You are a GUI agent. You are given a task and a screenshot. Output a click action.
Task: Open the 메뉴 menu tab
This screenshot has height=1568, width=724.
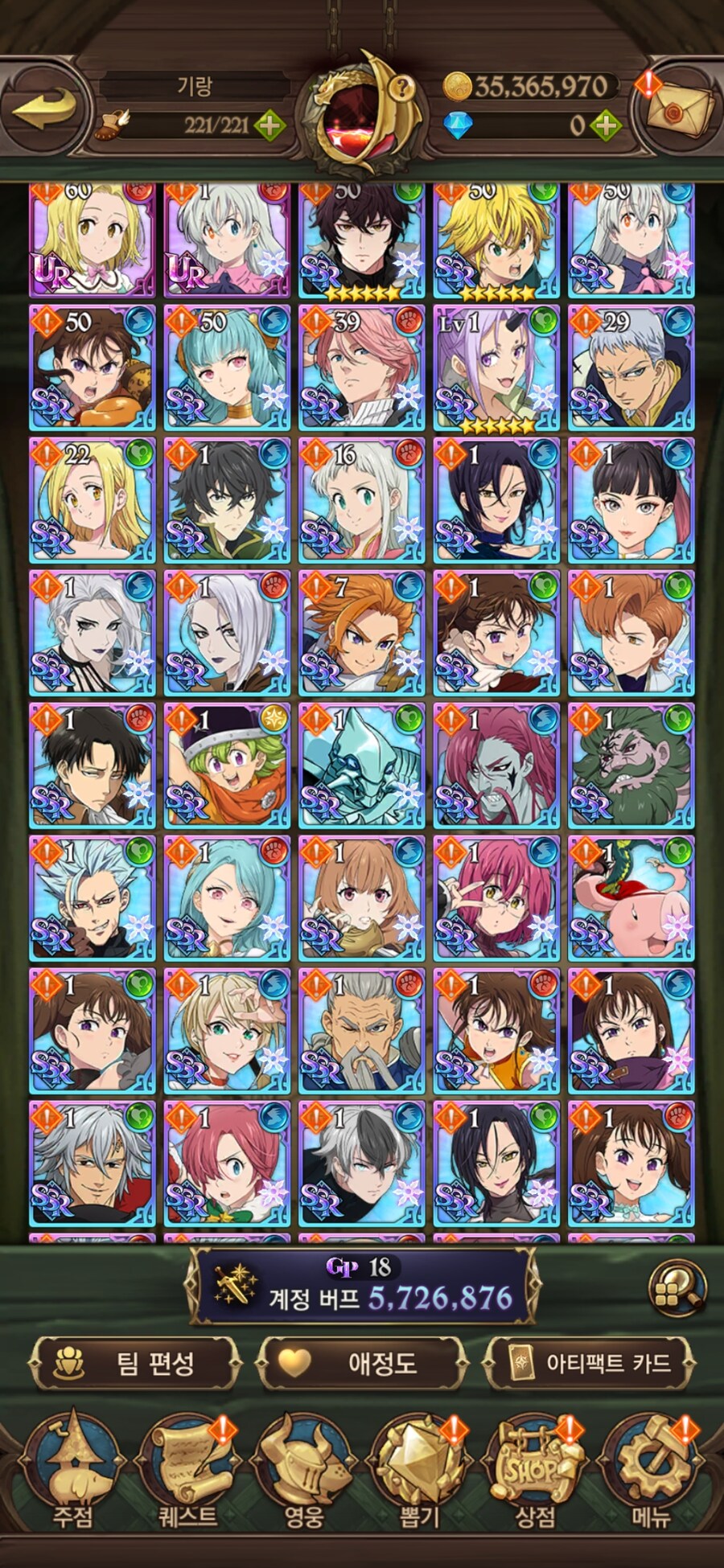pyautogui.click(x=652, y=1476)
